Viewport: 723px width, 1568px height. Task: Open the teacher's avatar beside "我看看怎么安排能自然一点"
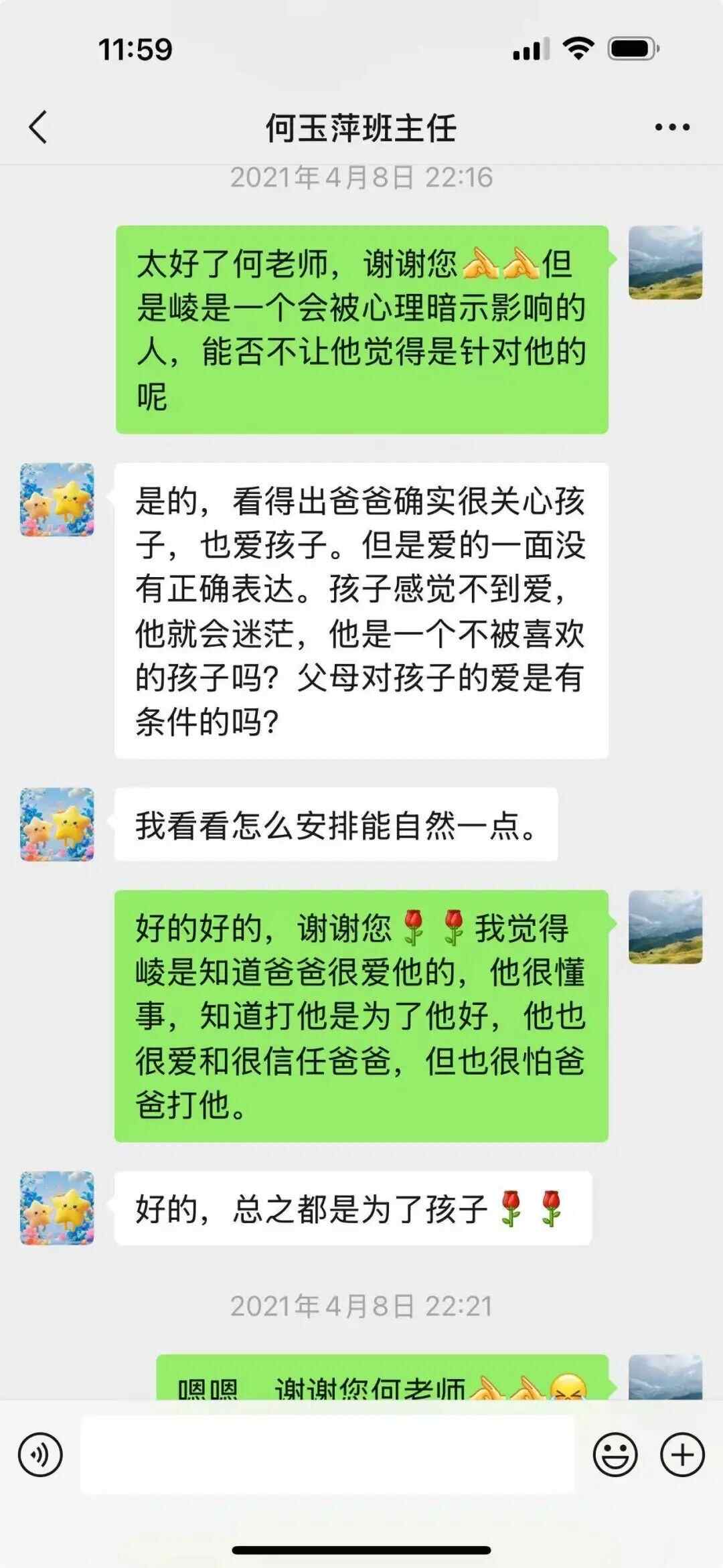[x=57, y=824]
